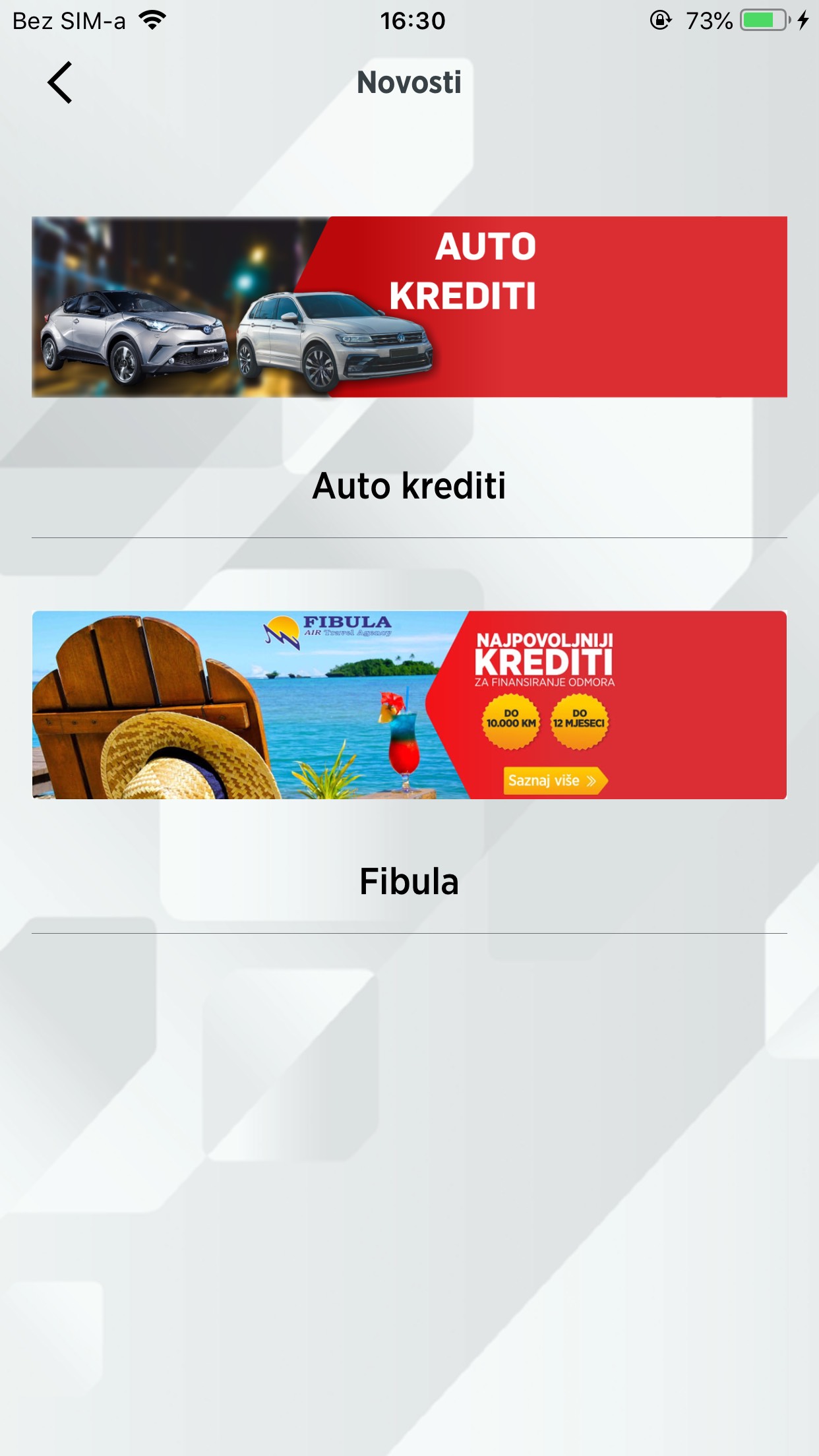Open the Auto krediti news banner

click(x=409, y=307)
